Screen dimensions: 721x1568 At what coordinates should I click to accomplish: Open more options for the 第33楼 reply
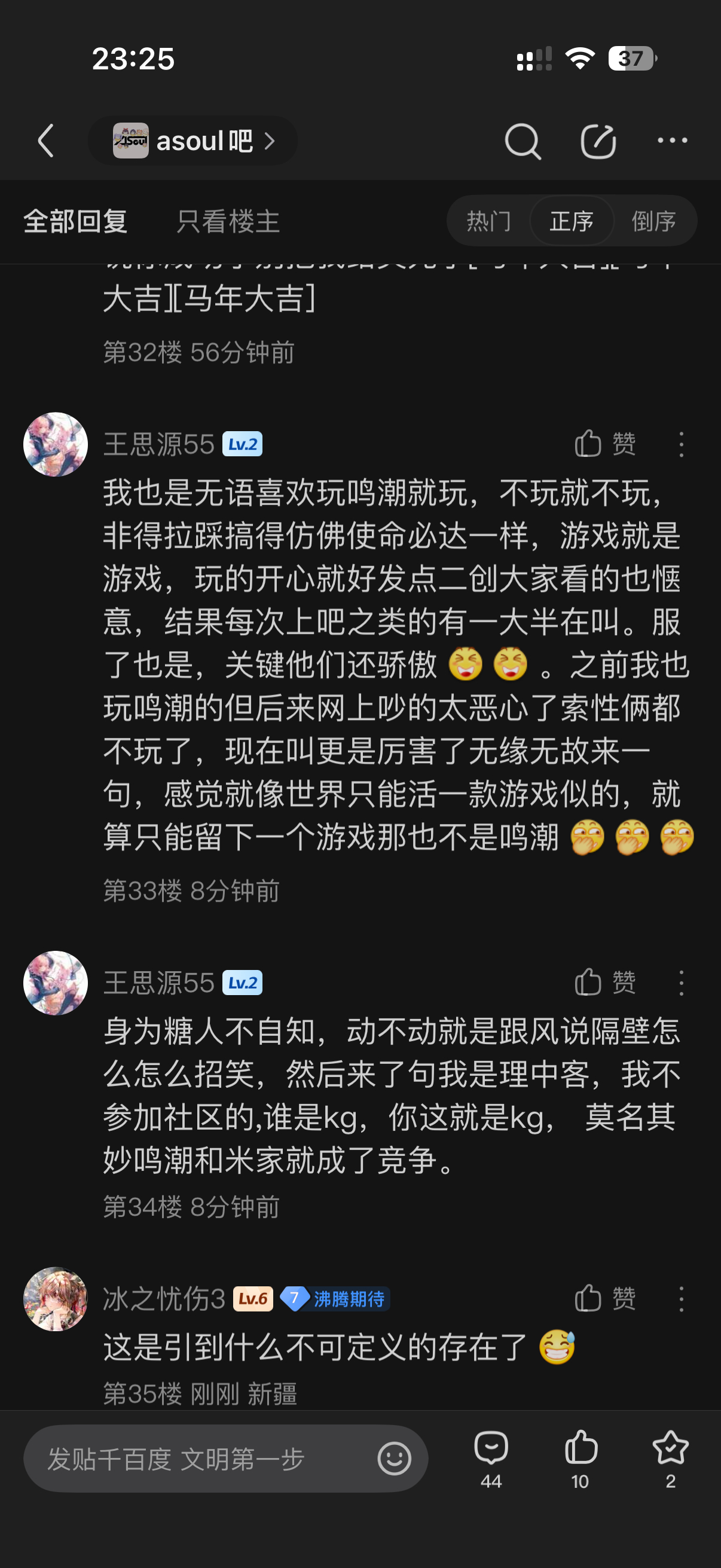point(681,444)
